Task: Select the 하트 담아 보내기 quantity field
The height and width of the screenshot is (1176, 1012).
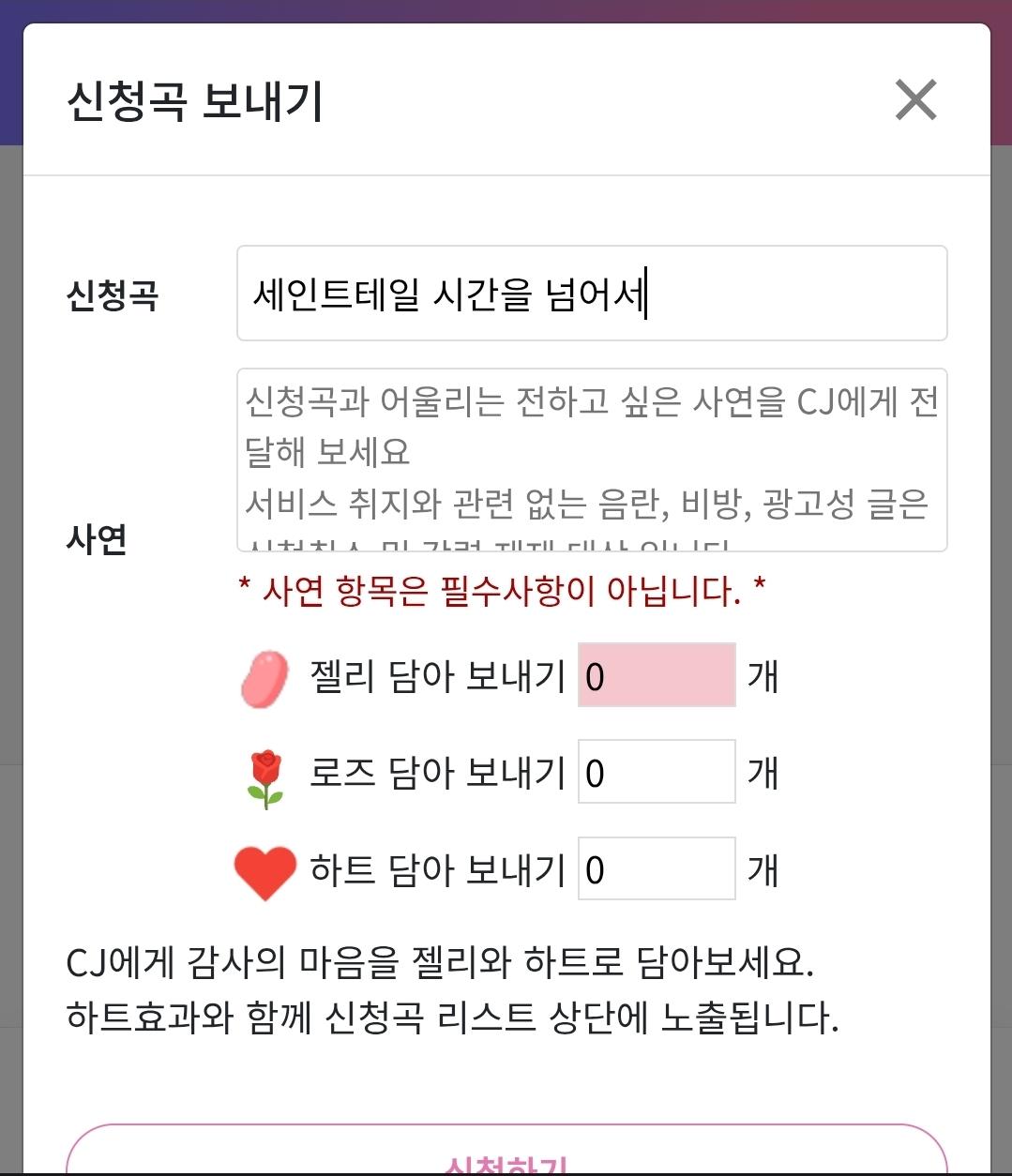Action: pyautogui.click(x=656, y=869)
